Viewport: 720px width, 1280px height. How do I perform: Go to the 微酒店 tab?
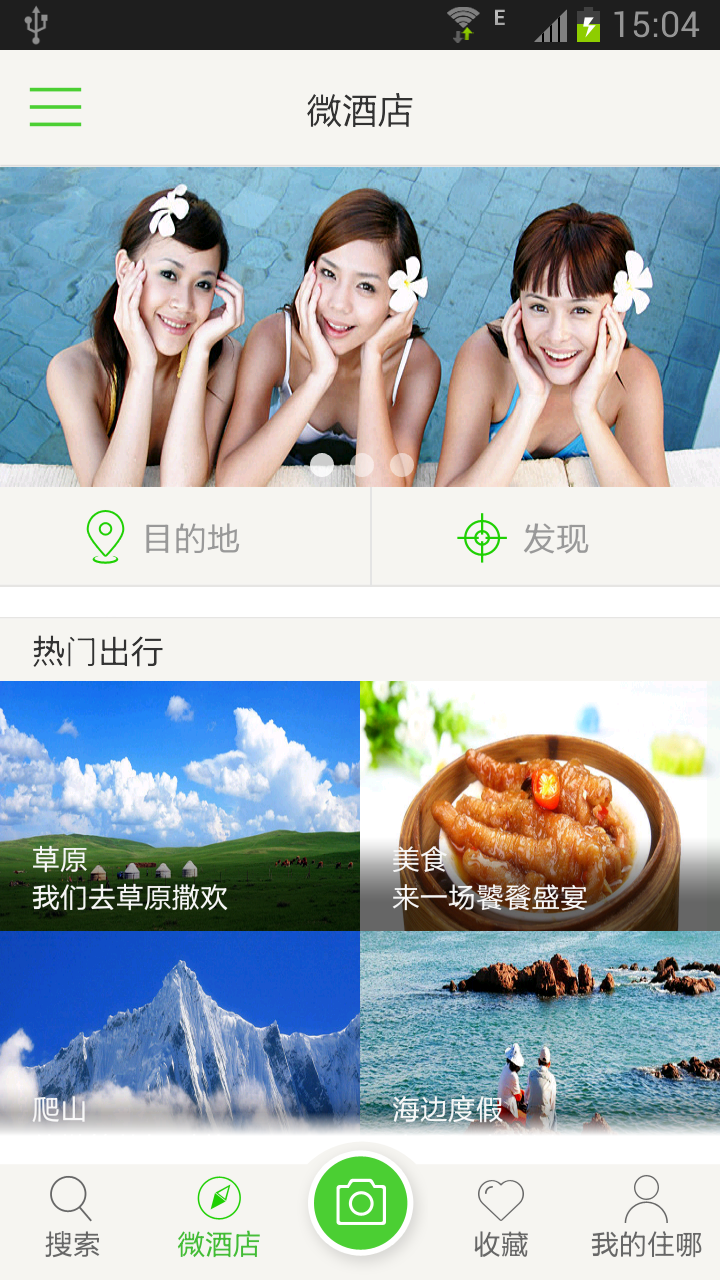click(x=219, y=1218)
